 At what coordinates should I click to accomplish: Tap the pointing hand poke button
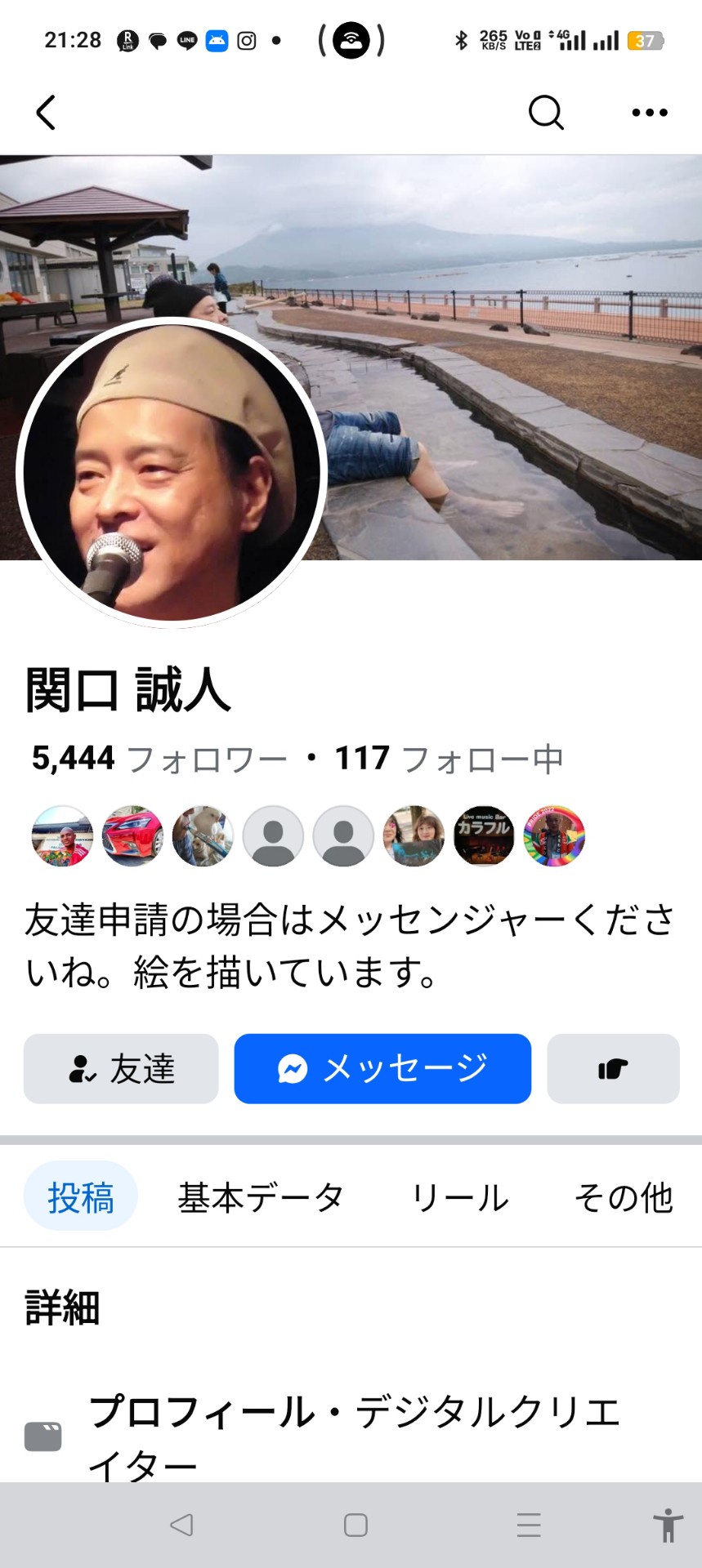coord(613,1069)
